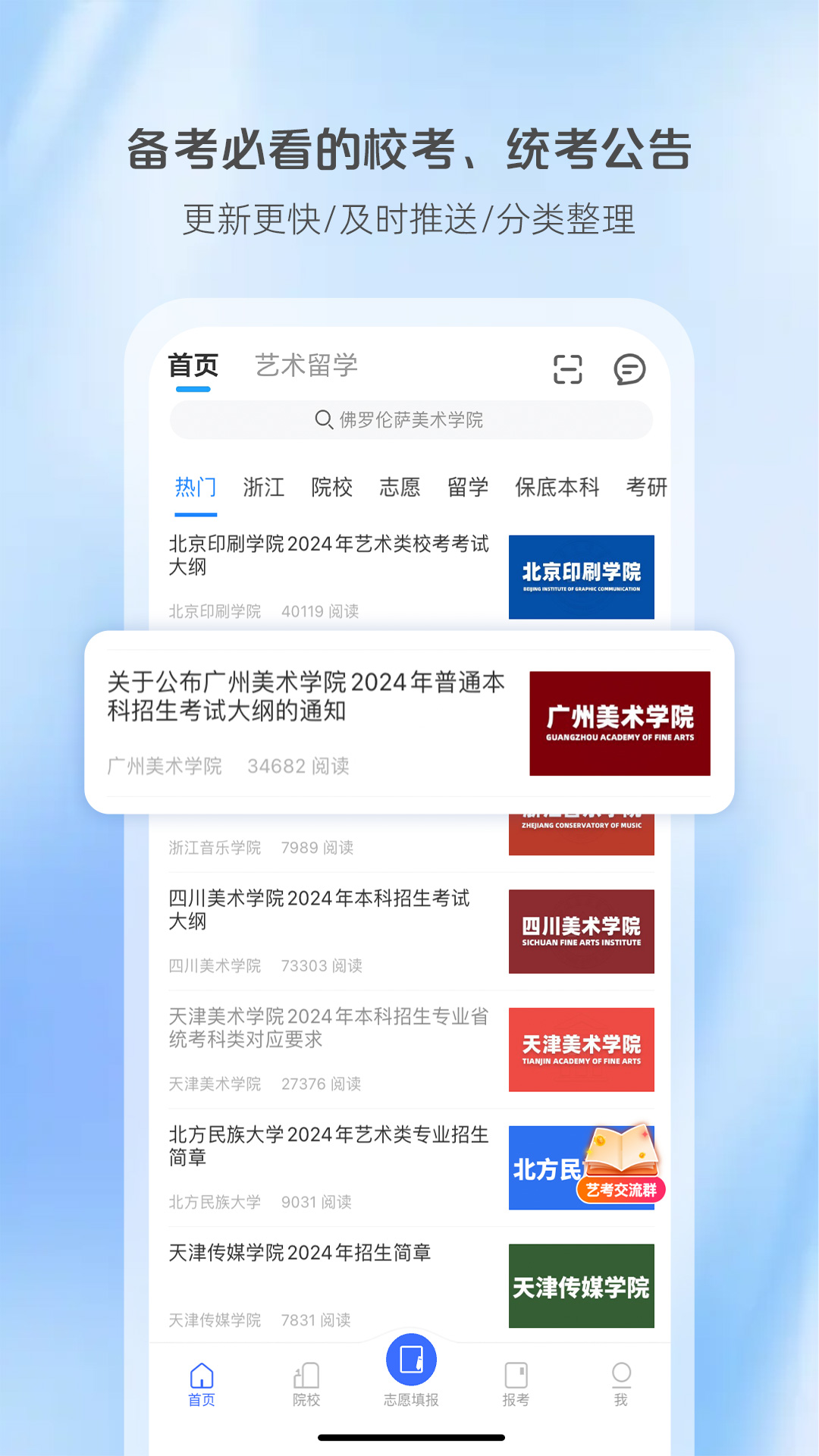Tap the 佛罗伦萨美术学院 search field
Screen dimensions: 819x1456
click(x=409, y=420)
